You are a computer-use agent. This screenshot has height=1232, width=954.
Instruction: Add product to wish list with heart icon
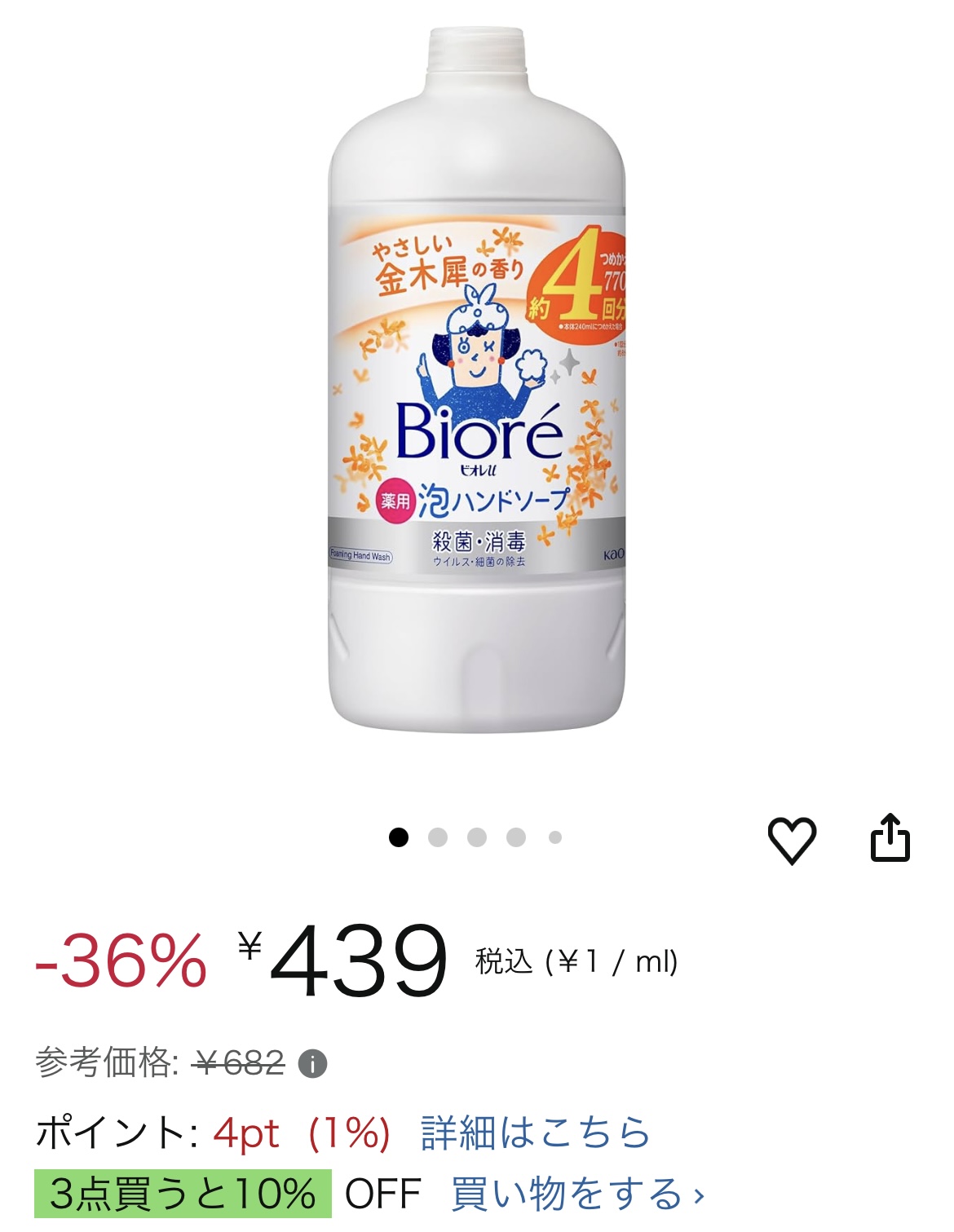click(792, 839)
